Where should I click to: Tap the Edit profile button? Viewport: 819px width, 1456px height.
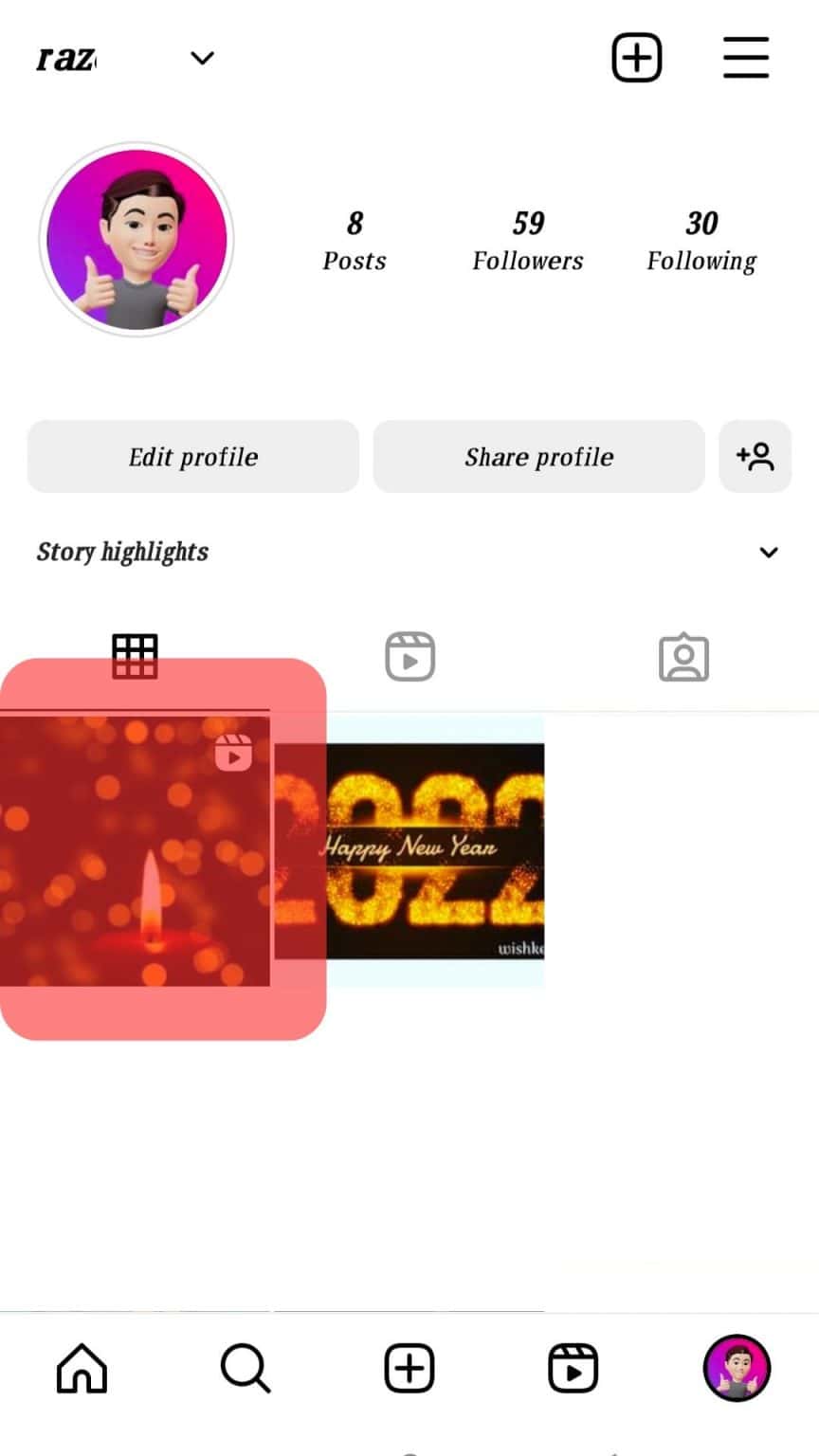tap(192, 457)
